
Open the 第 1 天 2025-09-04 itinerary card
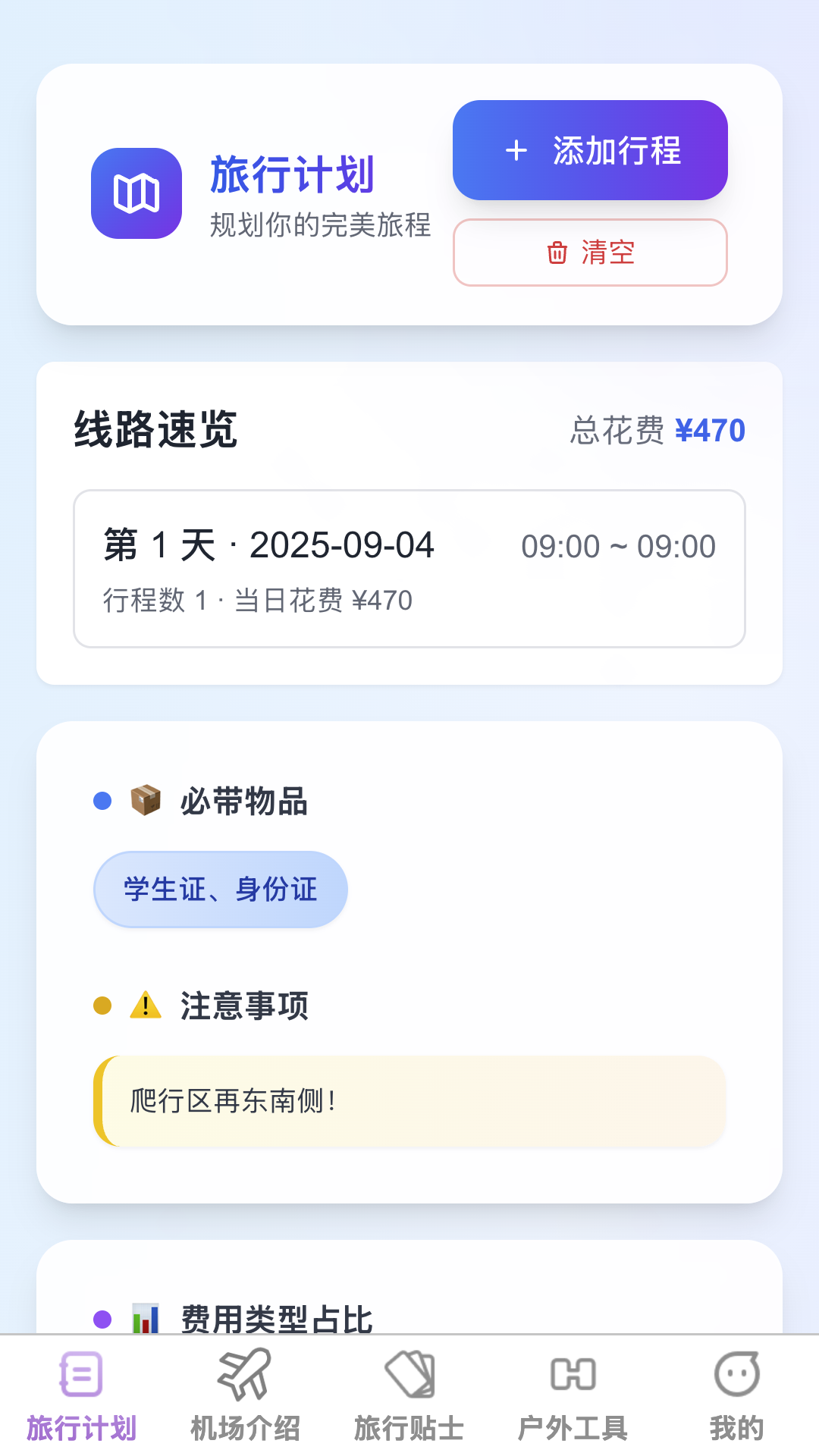tap(409, 569)
